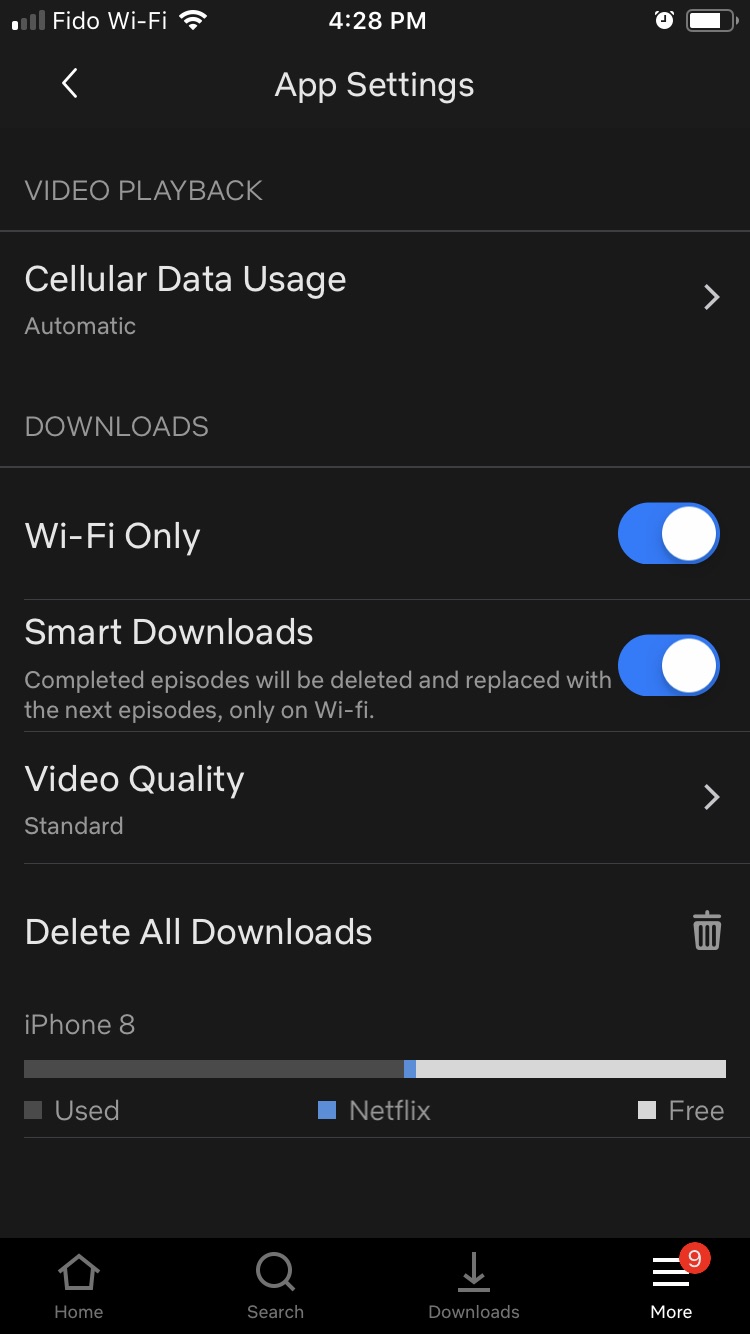This screenshot has width=750, height=1334.
Task: Turn off the Wi-Fi Only switch
Action: (x=668, y=534)
